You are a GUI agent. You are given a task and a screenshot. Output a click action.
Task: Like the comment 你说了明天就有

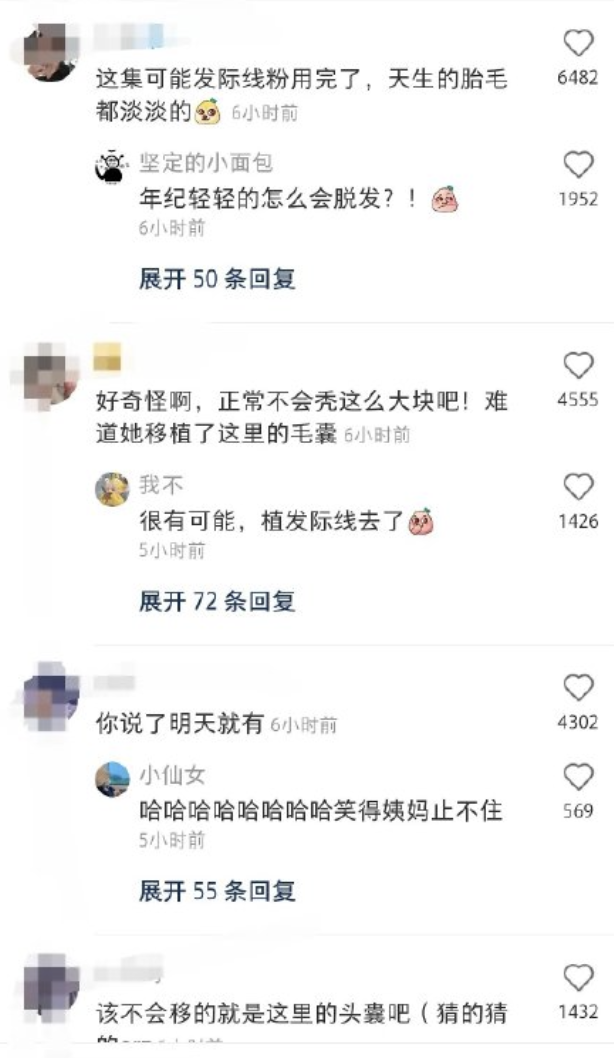578,688
